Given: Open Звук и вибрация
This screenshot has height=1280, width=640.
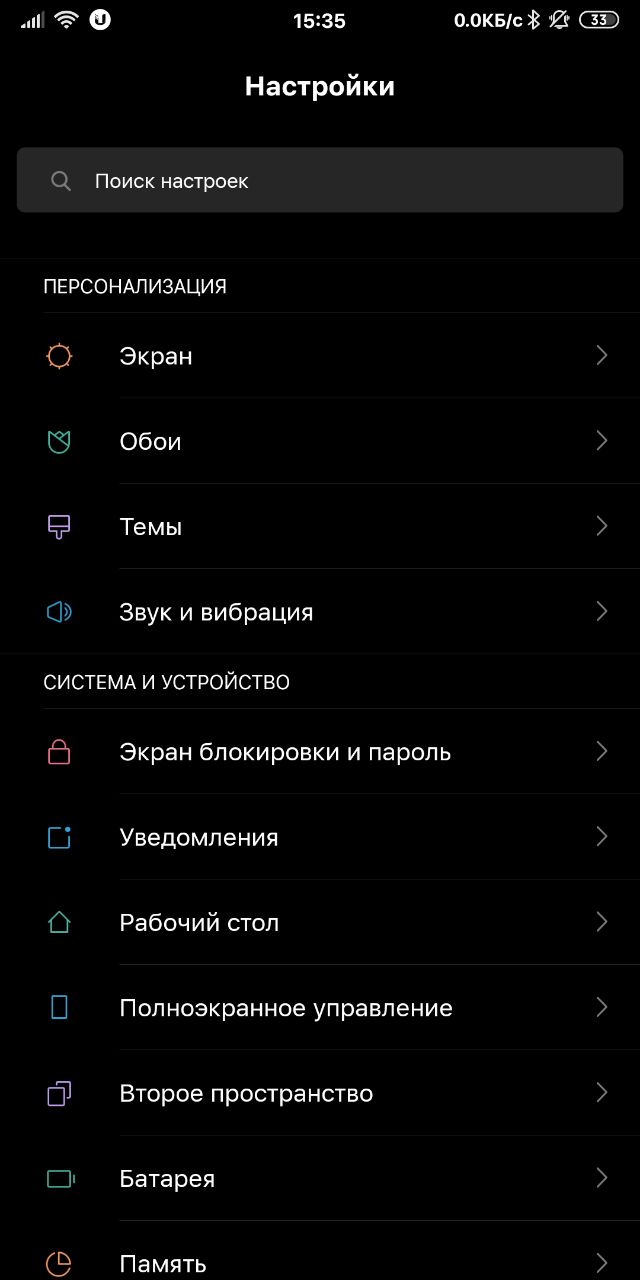Looking at the screenshot, I should (x=320, y=611).
